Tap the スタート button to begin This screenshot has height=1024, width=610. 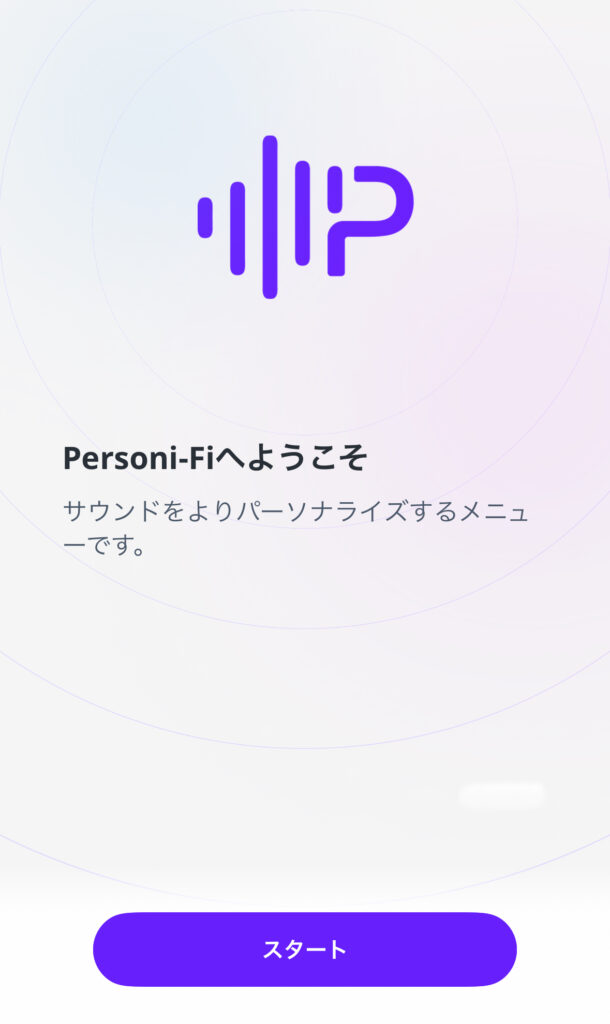click(x=305, y=949)
